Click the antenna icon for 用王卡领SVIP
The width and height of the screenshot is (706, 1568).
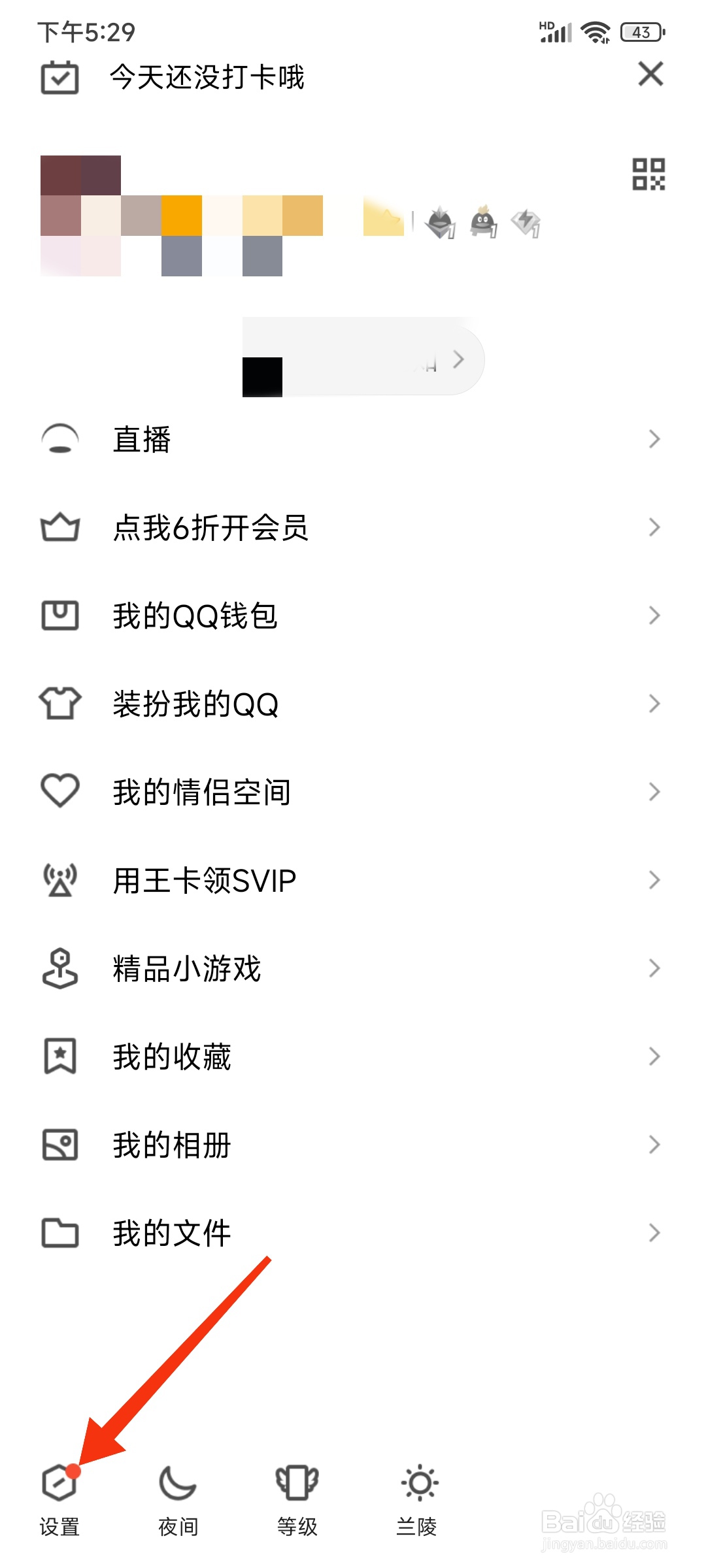coord(59,879)
